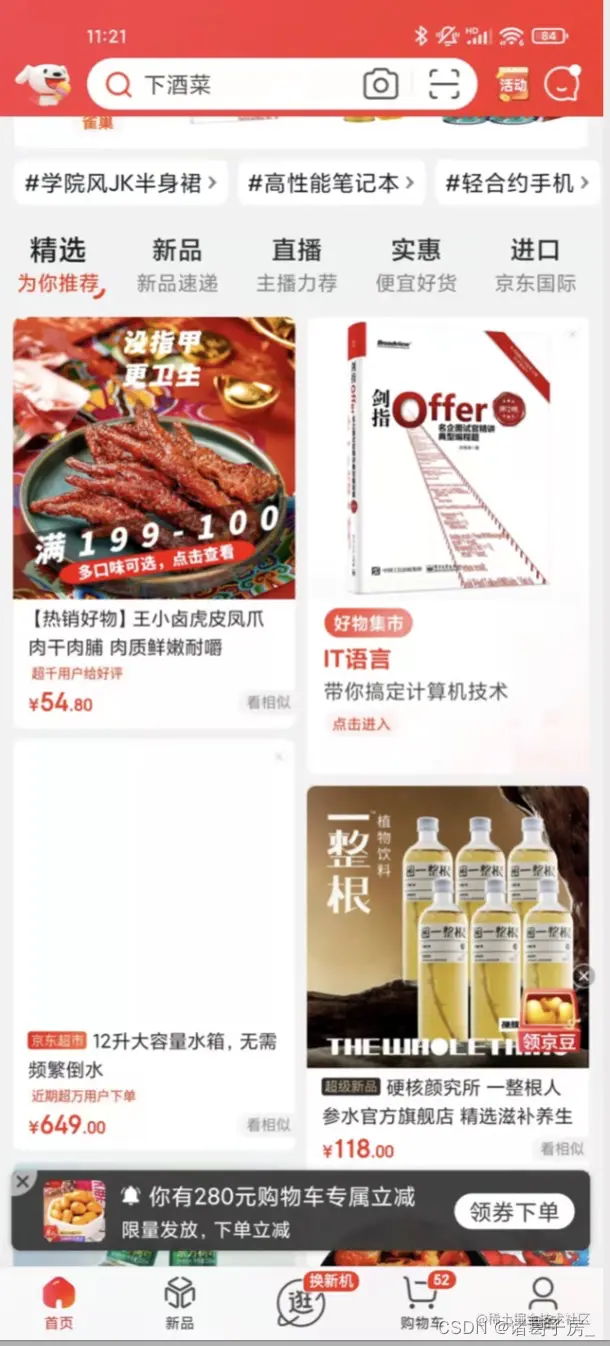
Task: Close the floating 领京豆 widget
Action: click(x=585, y=976)
